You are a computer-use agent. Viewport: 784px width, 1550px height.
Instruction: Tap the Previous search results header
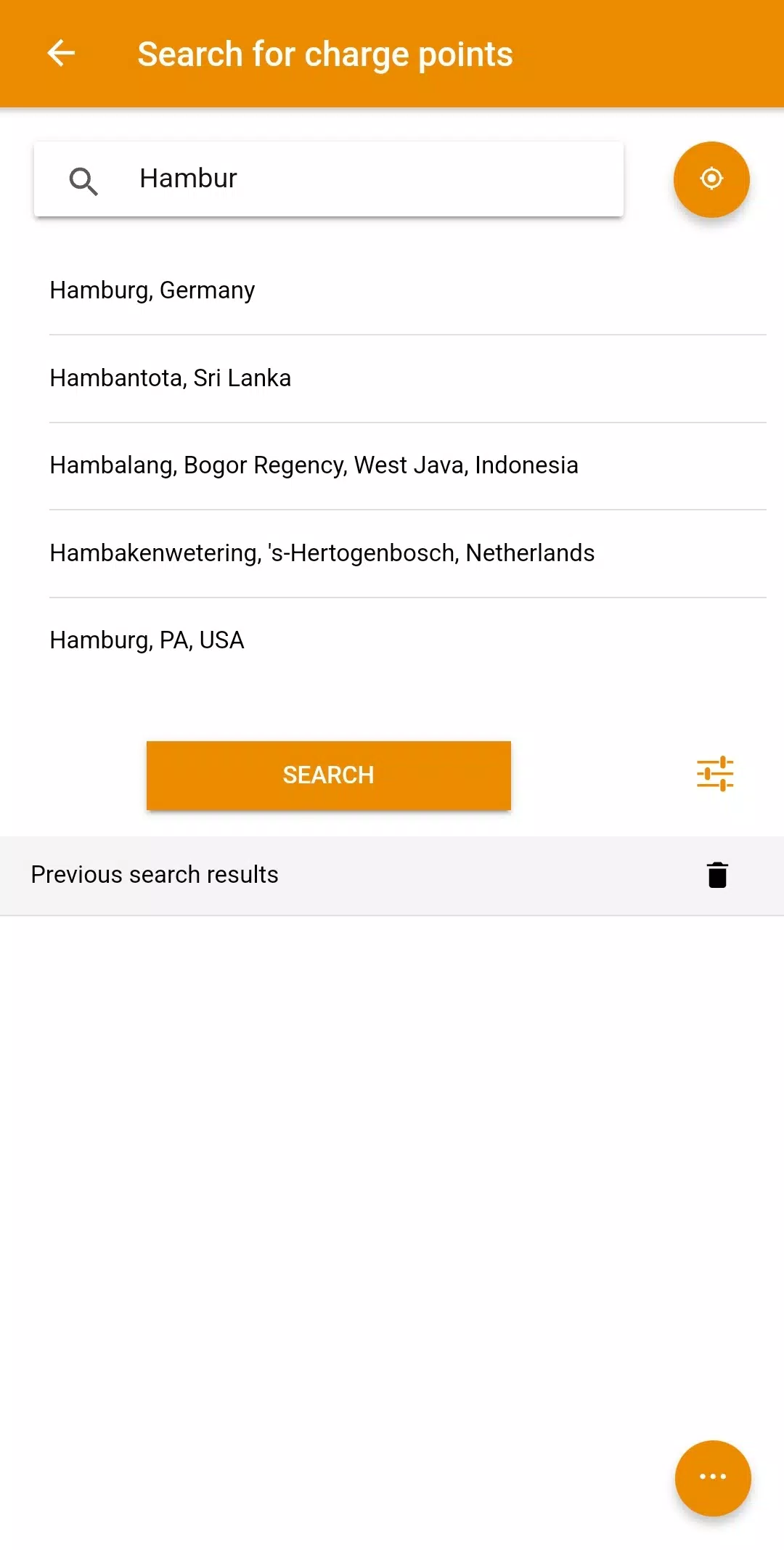[154, 875]
